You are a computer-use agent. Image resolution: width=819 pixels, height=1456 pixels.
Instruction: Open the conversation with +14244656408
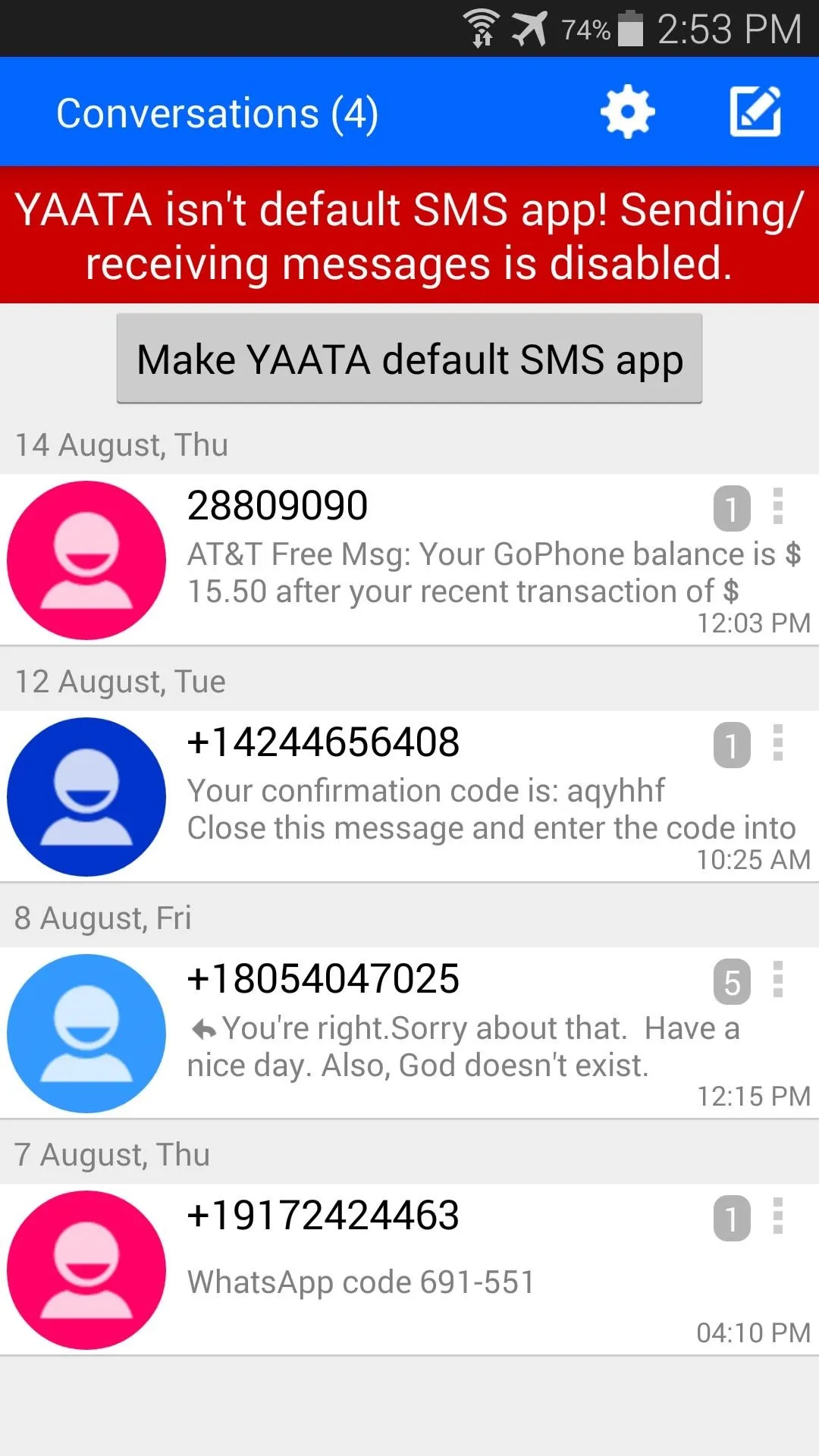coord(409,797)
